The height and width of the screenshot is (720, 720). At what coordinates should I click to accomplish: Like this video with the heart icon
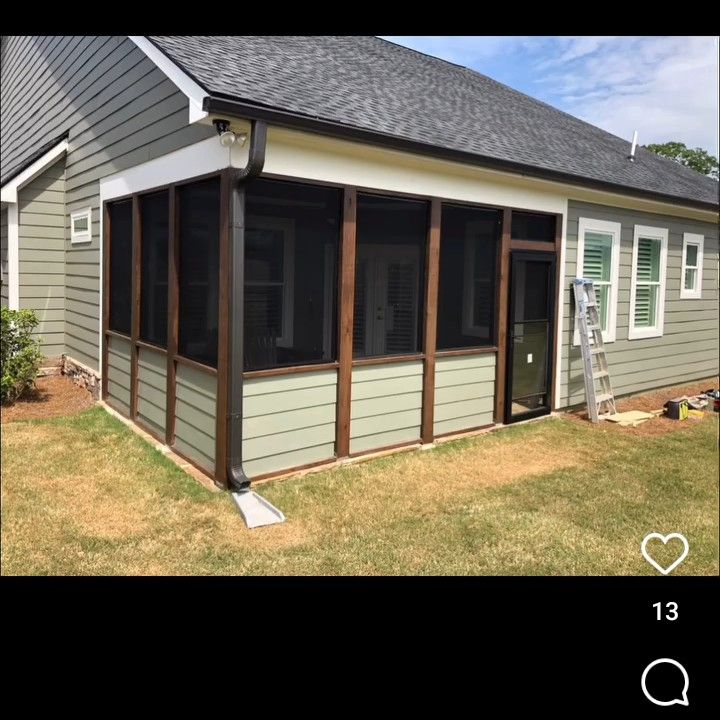click(x=665, y=553)
